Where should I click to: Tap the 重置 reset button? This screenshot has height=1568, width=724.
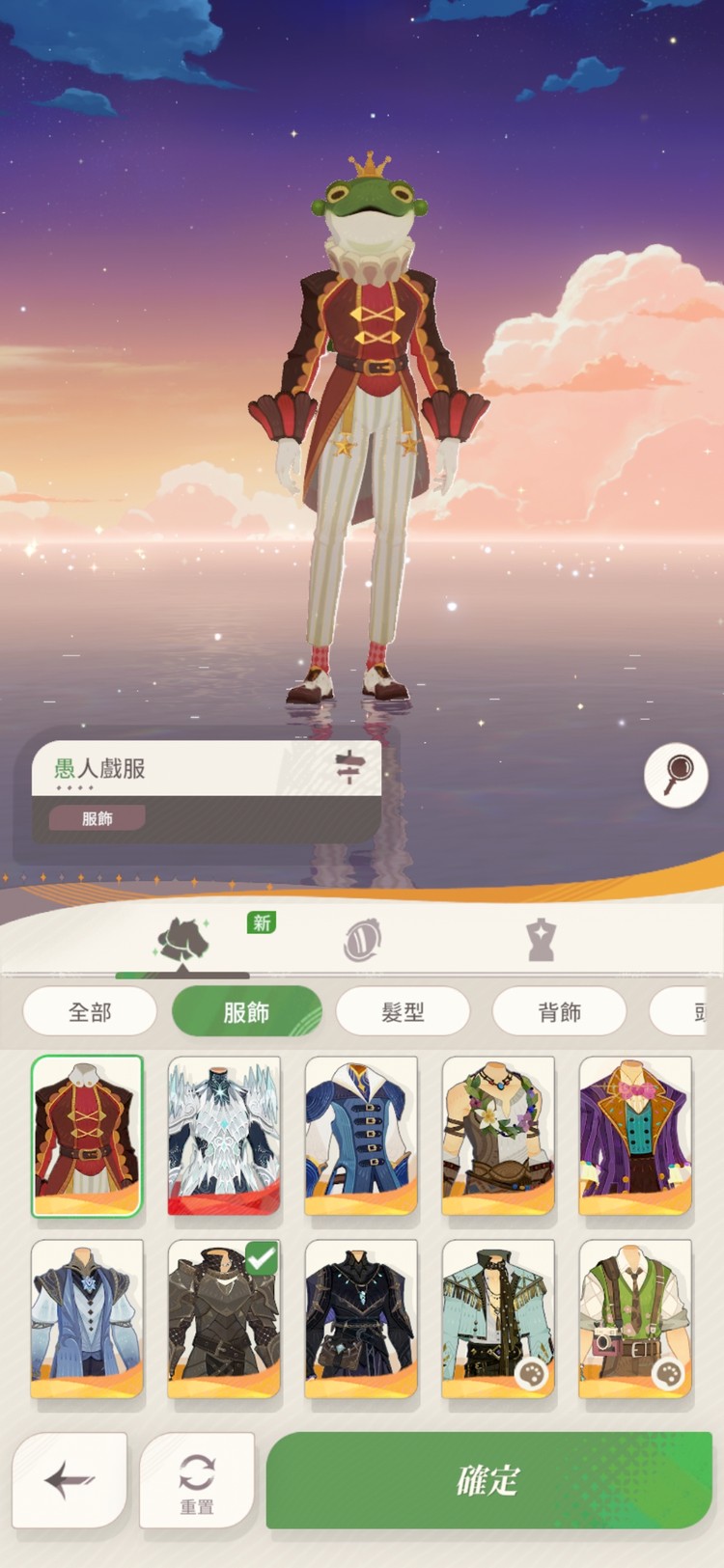197,1479
